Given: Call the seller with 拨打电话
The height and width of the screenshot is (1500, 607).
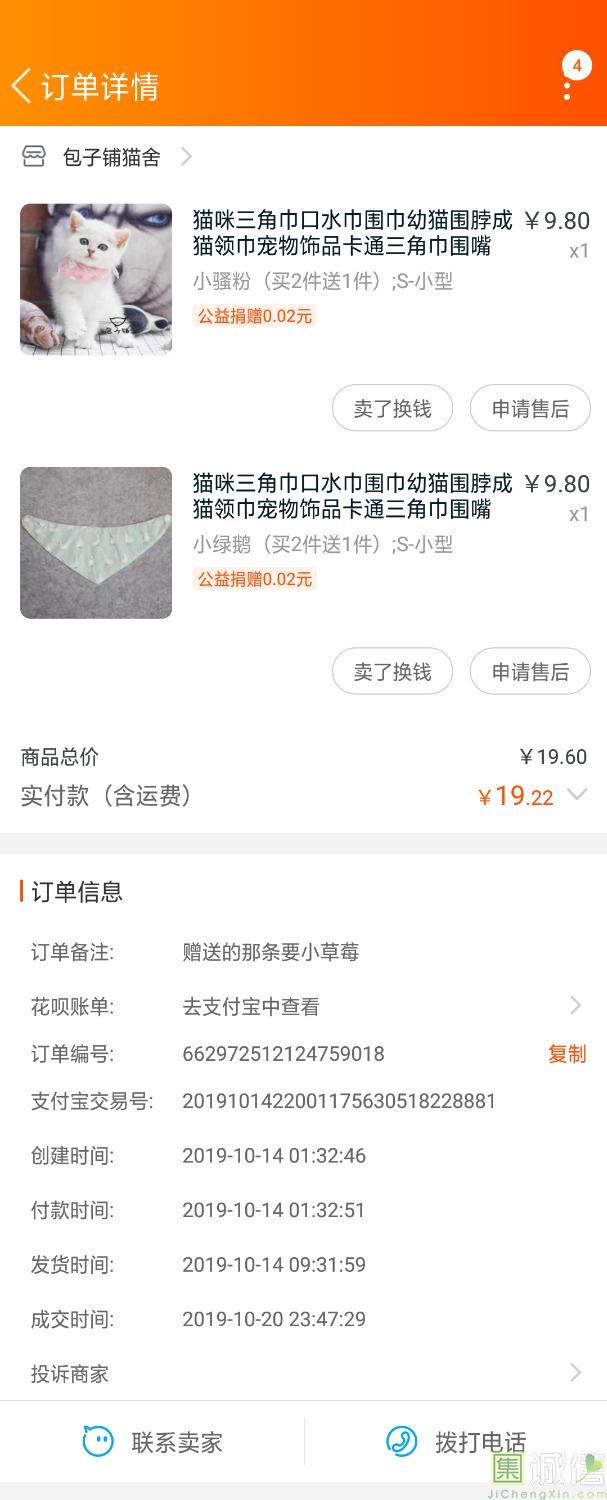Looking at the screenshot, I should [x=456, y=1442].
